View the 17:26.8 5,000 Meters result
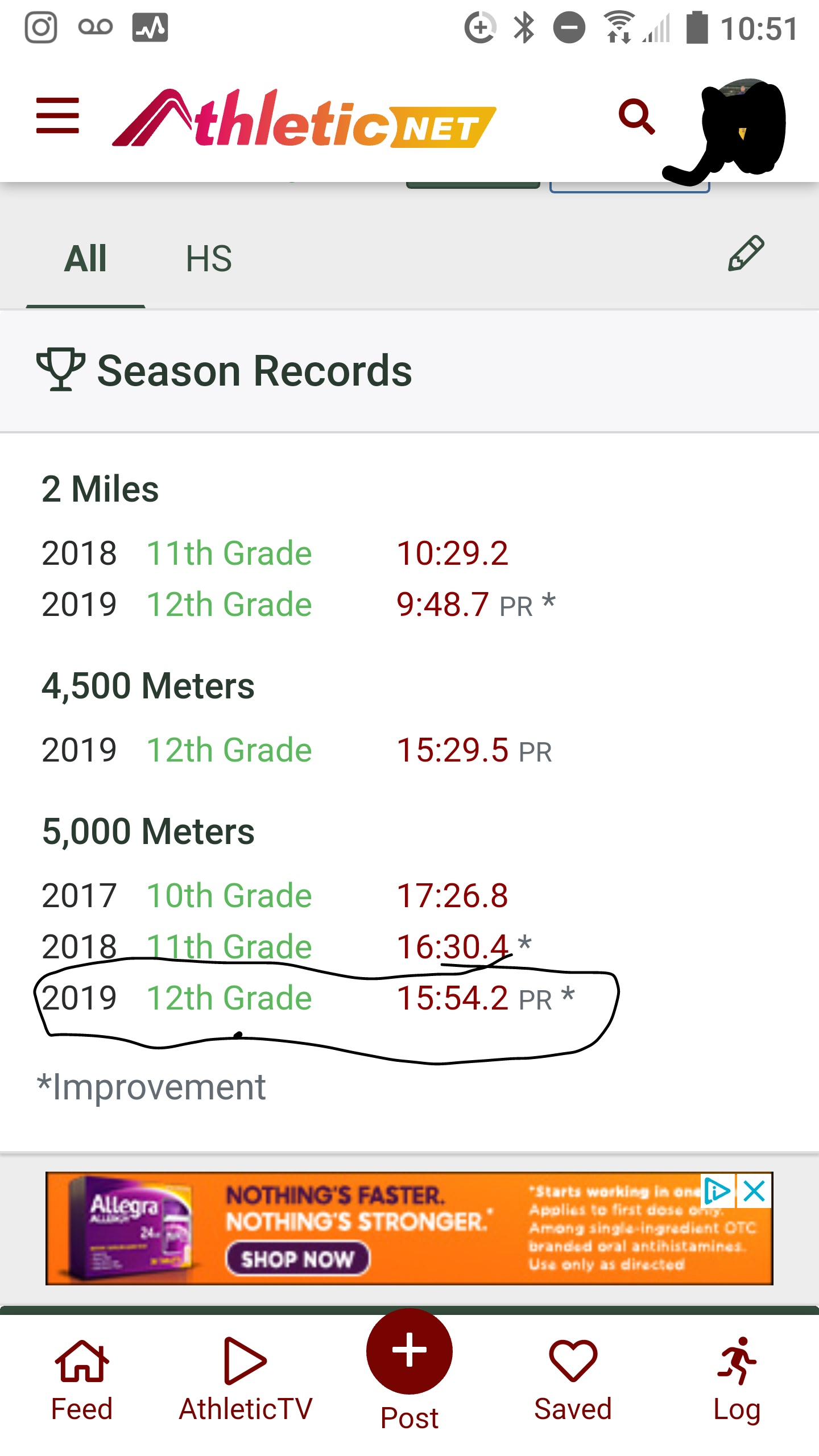Image resolution: width=819 pixels, height=1456 pixels. (452, 896)
